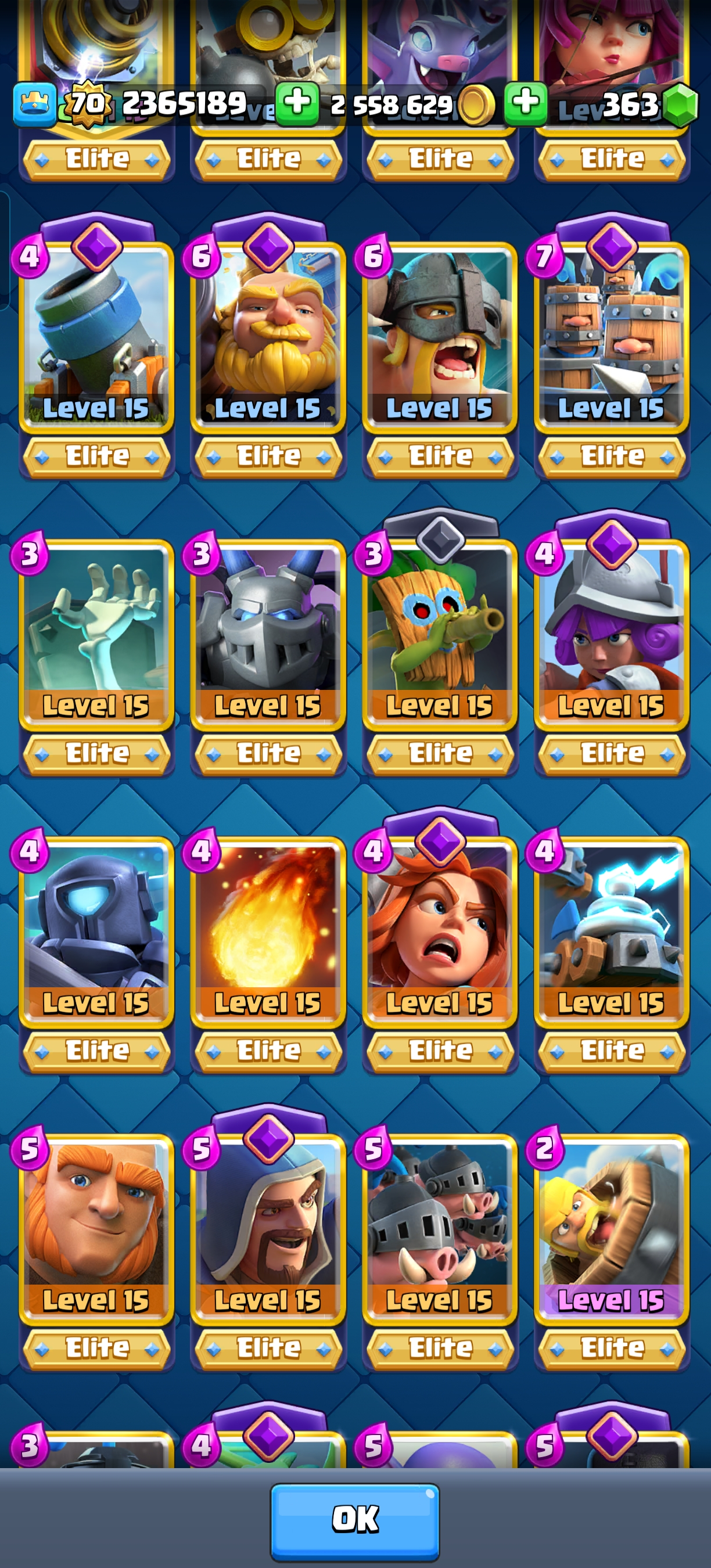
Task: Open the Musketeer card
Action: click(x=611, y=633)
